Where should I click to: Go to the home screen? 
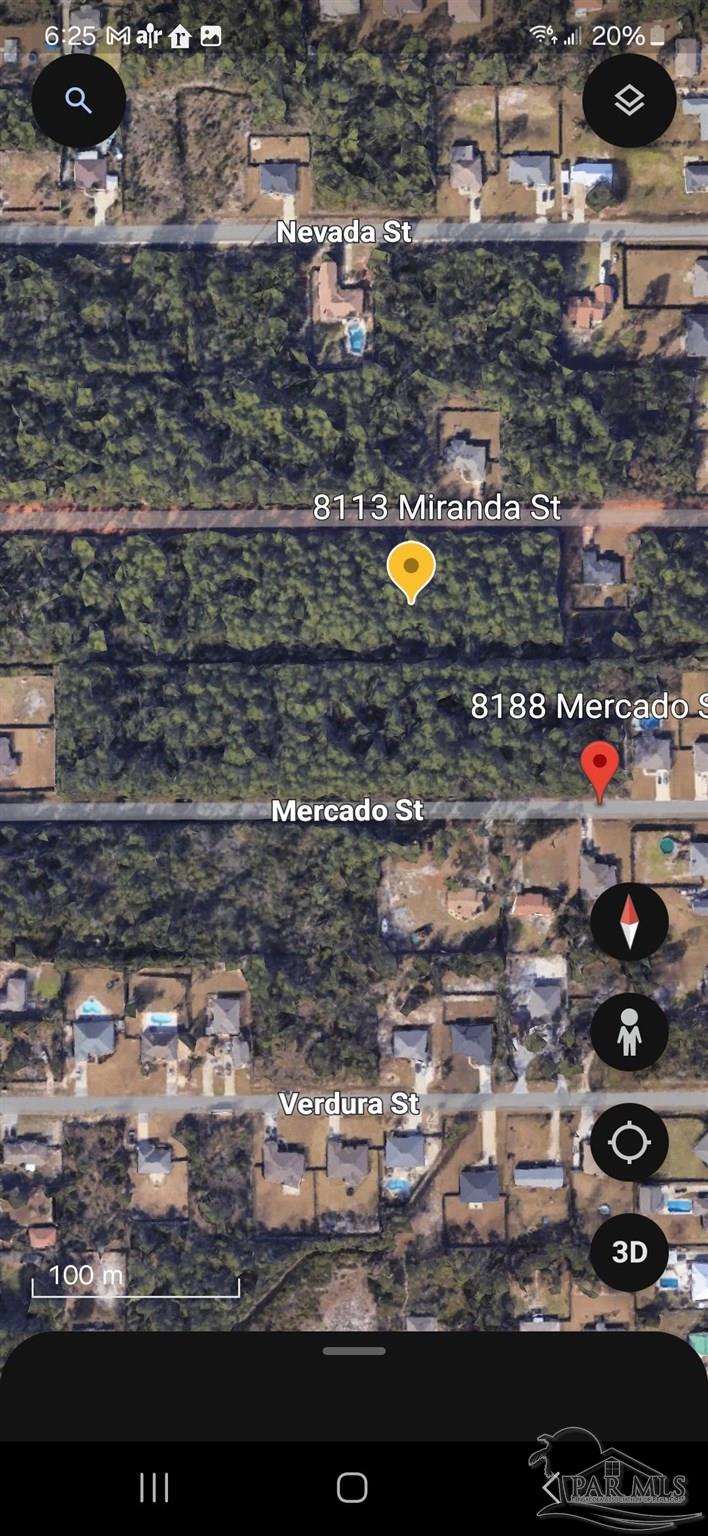(352, 1487)
